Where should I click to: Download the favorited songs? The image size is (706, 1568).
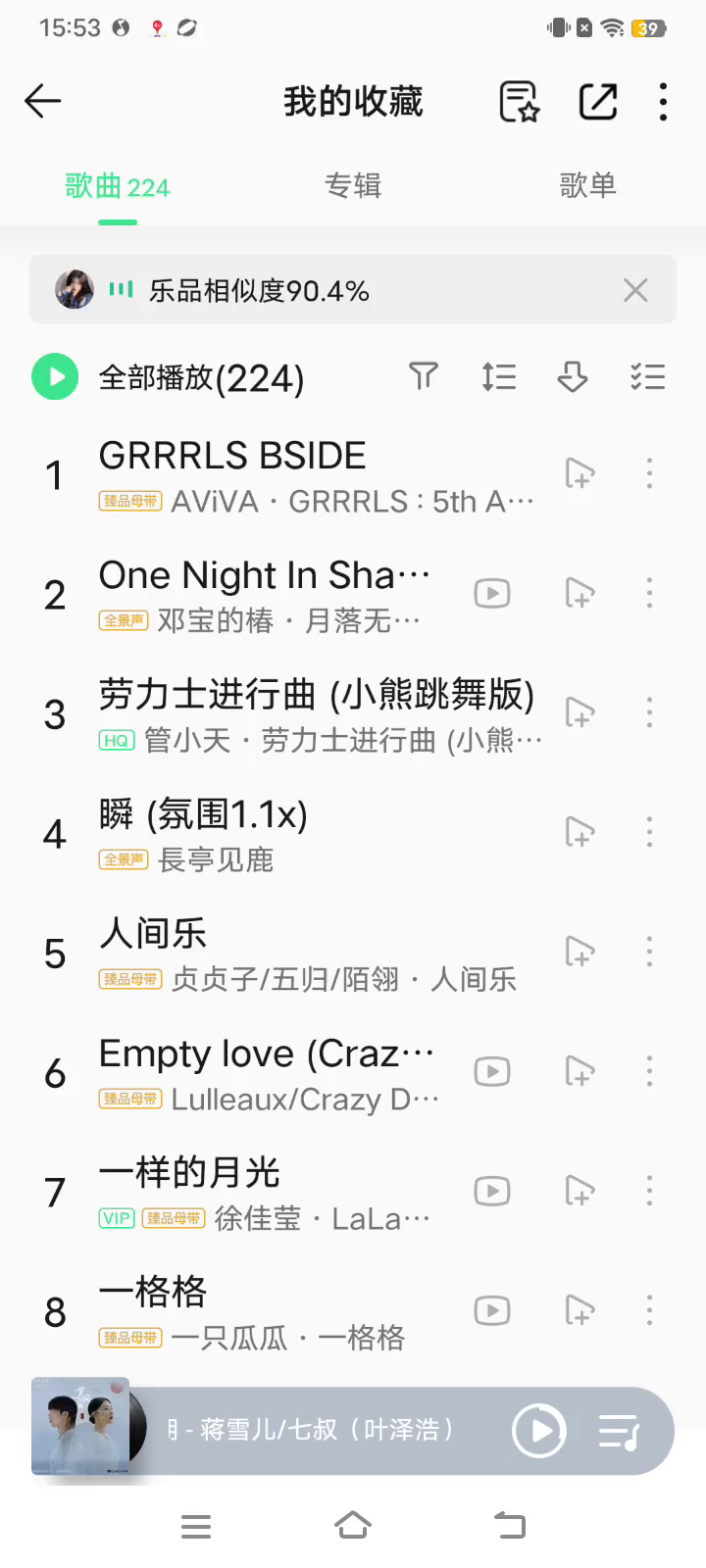573,376
